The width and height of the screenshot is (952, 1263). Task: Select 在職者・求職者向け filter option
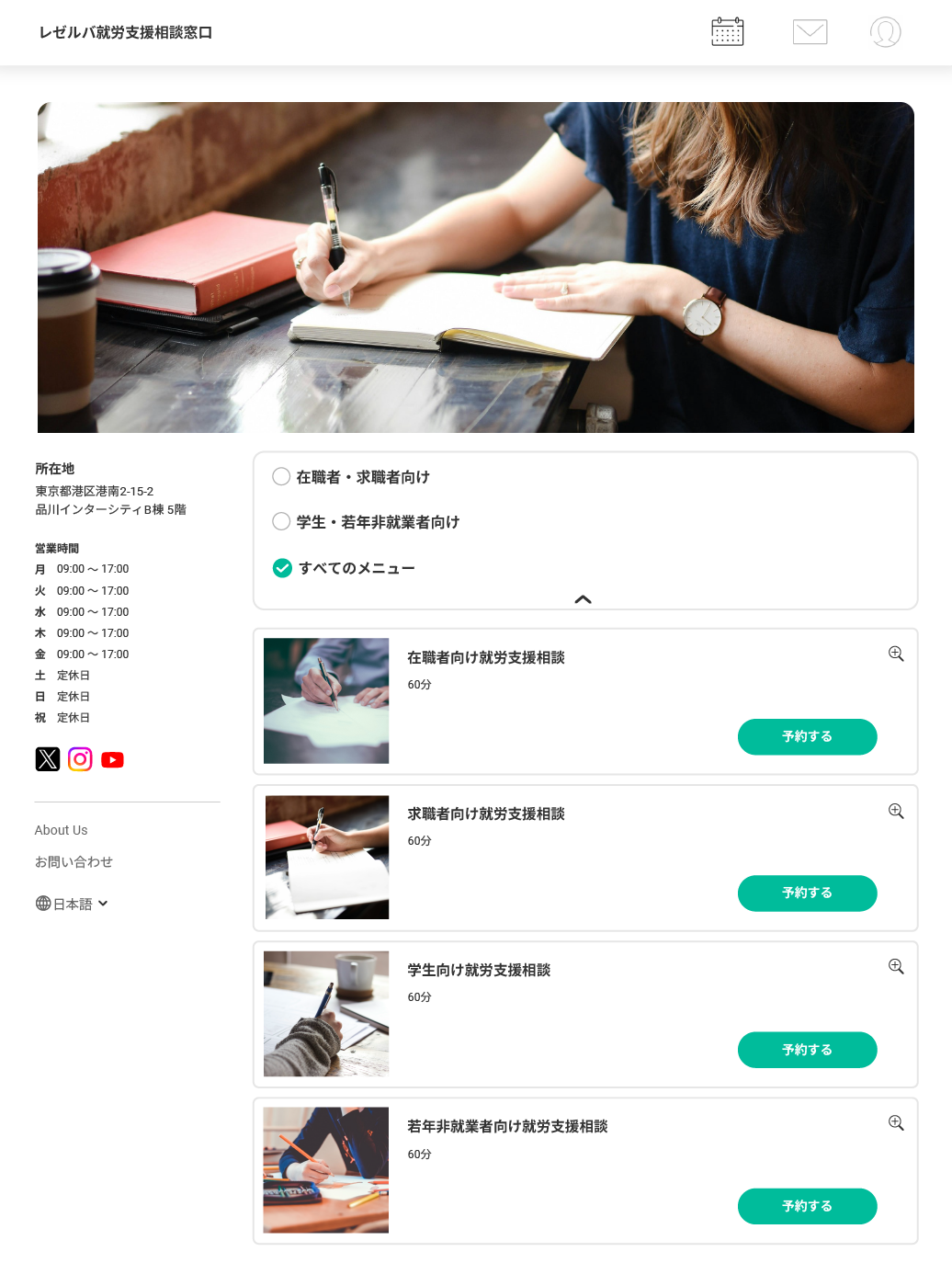click(282, 477)
